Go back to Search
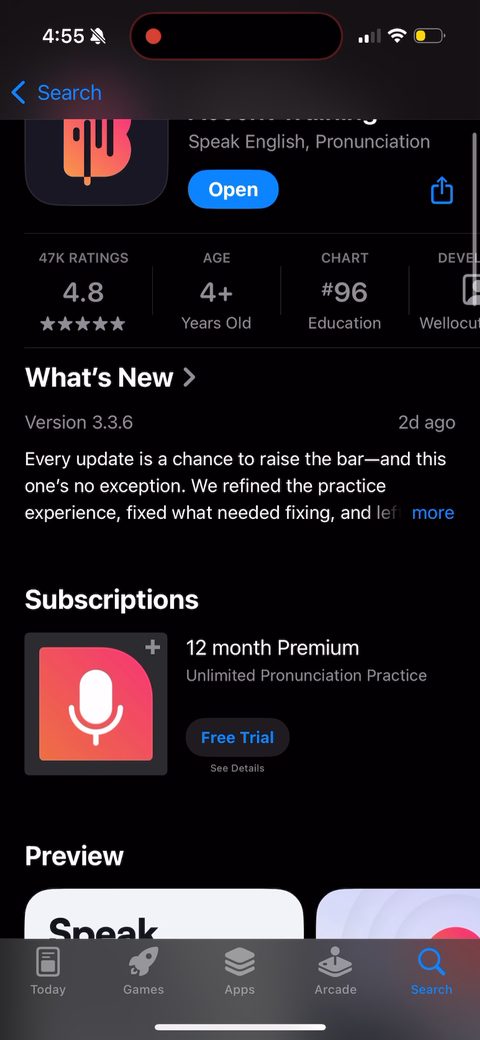Viewport: 480px width, 1040px height. (x=56, y=93)
